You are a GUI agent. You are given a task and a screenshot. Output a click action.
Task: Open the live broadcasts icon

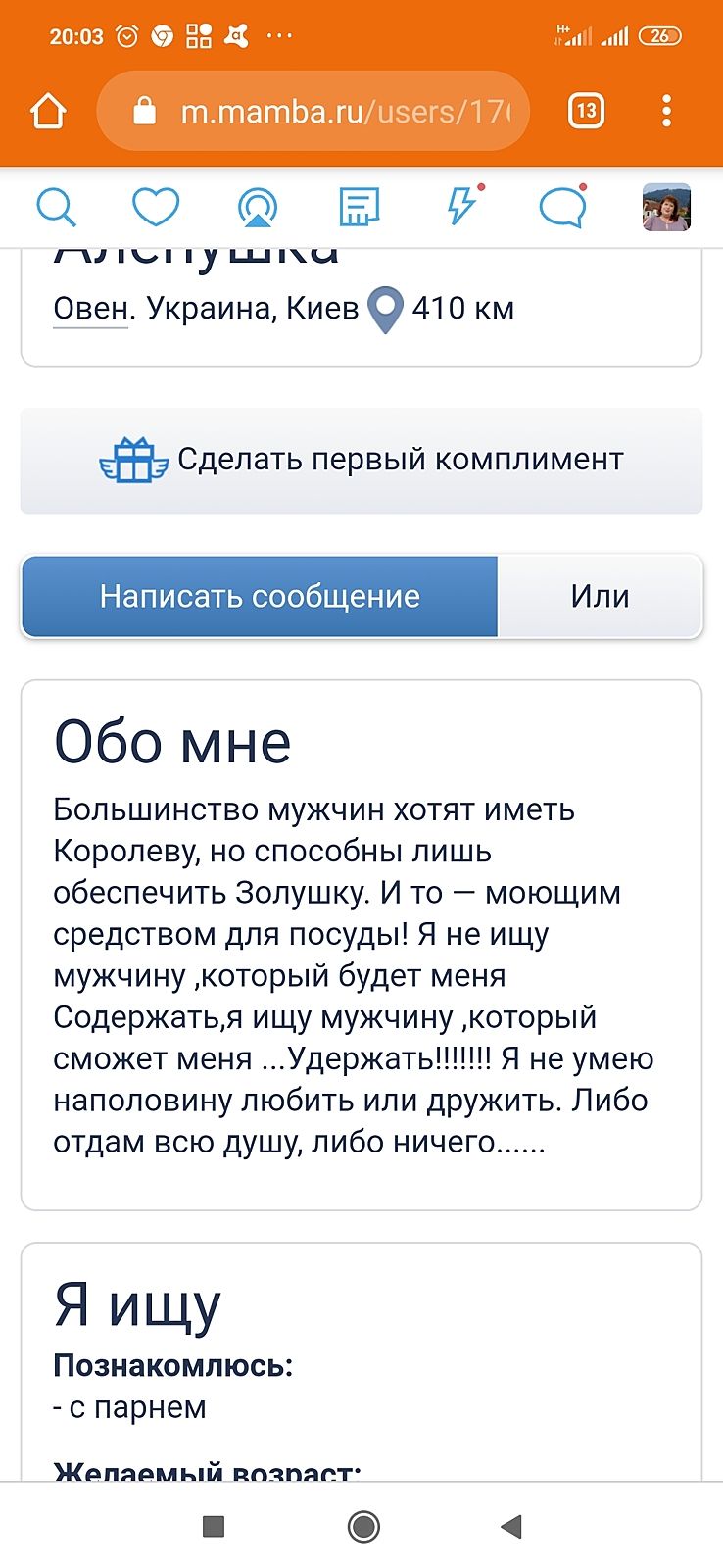click(x=258, y=208)
